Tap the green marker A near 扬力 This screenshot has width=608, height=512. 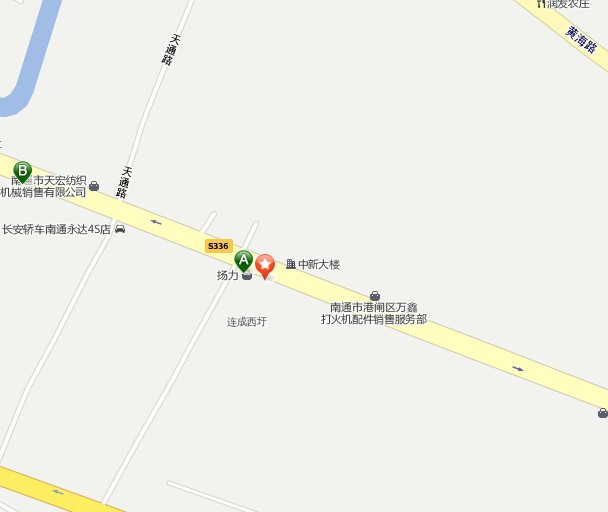point(243,260)
